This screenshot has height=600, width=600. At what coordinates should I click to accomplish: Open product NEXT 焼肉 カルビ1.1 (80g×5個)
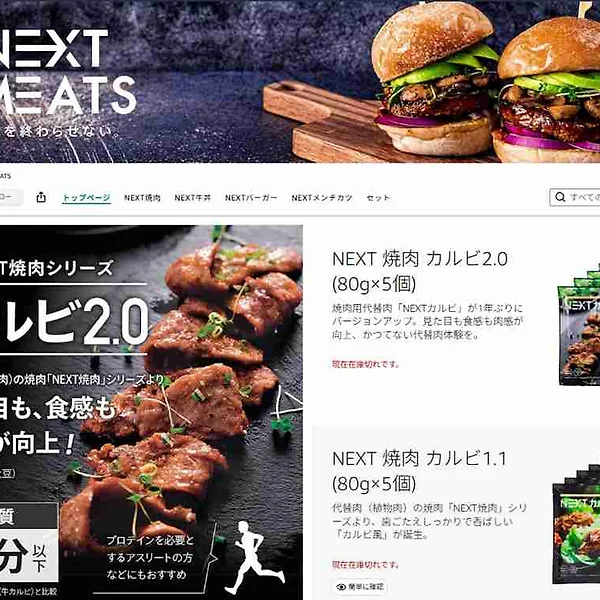[420, 471]
